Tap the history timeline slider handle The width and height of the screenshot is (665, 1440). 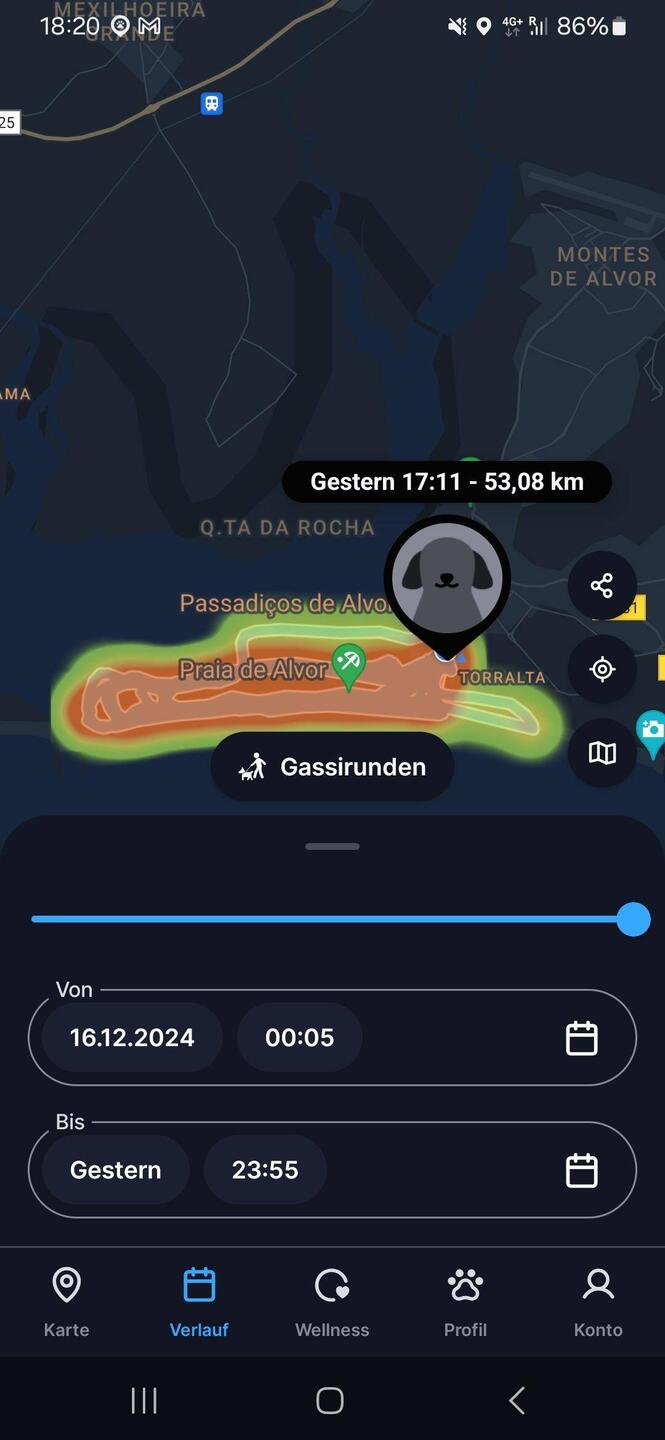click(633, 919)
